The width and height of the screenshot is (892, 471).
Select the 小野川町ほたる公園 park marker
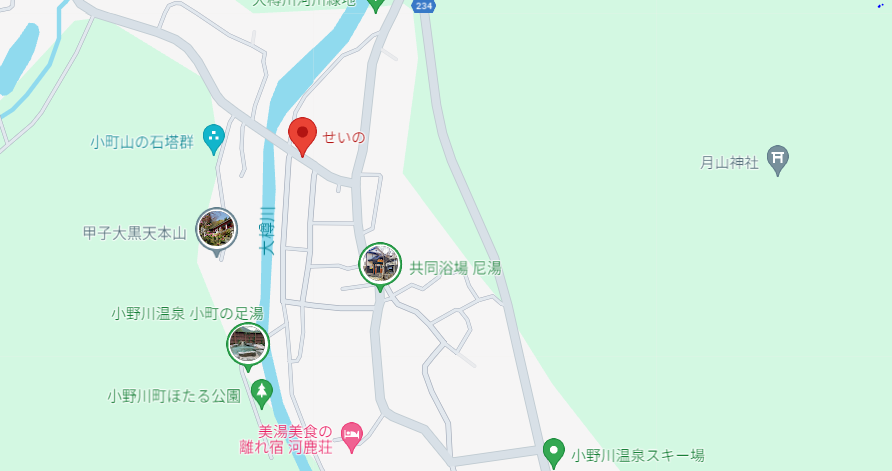[x=262, y=394]
